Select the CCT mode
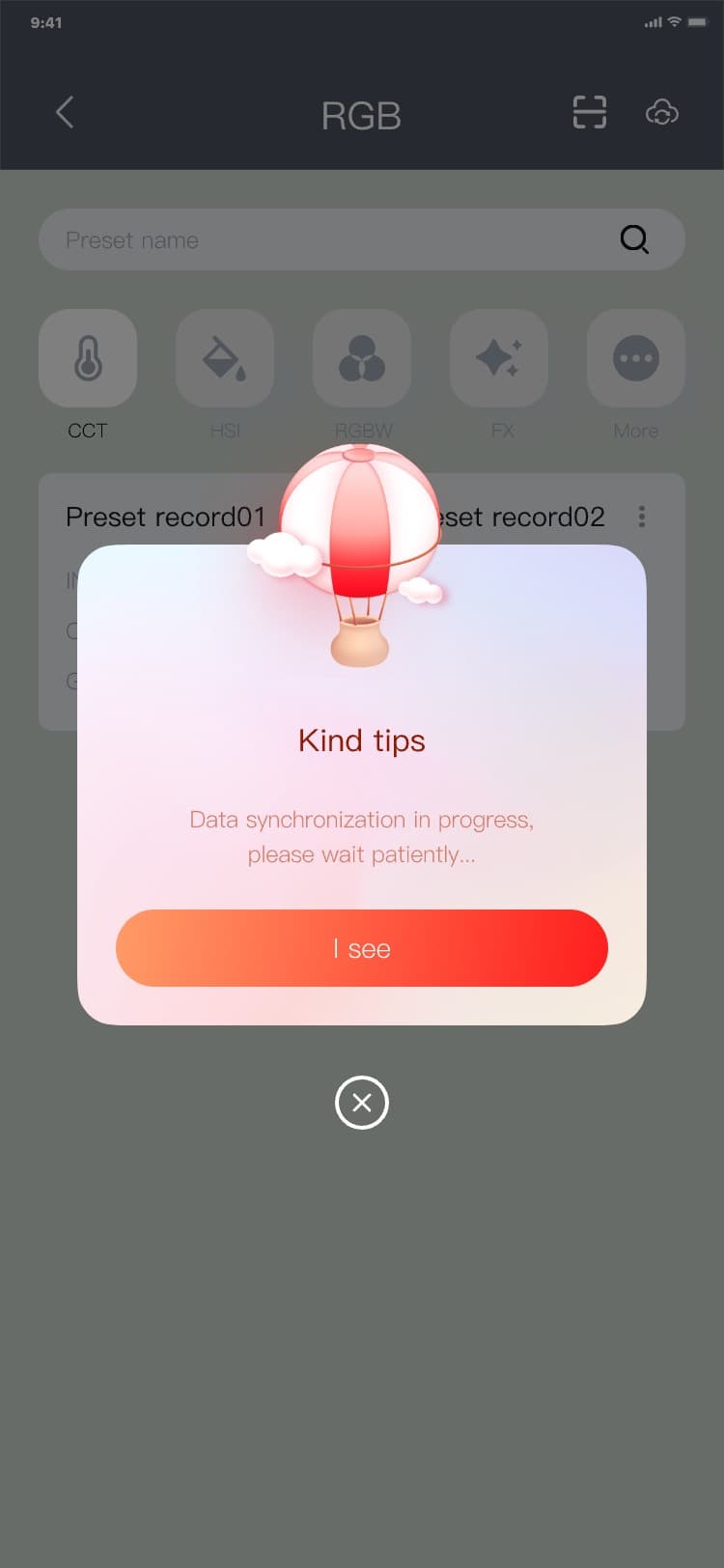Viewport: 724px width, 1568px height. pyautogui.click(x=88, y=359)
